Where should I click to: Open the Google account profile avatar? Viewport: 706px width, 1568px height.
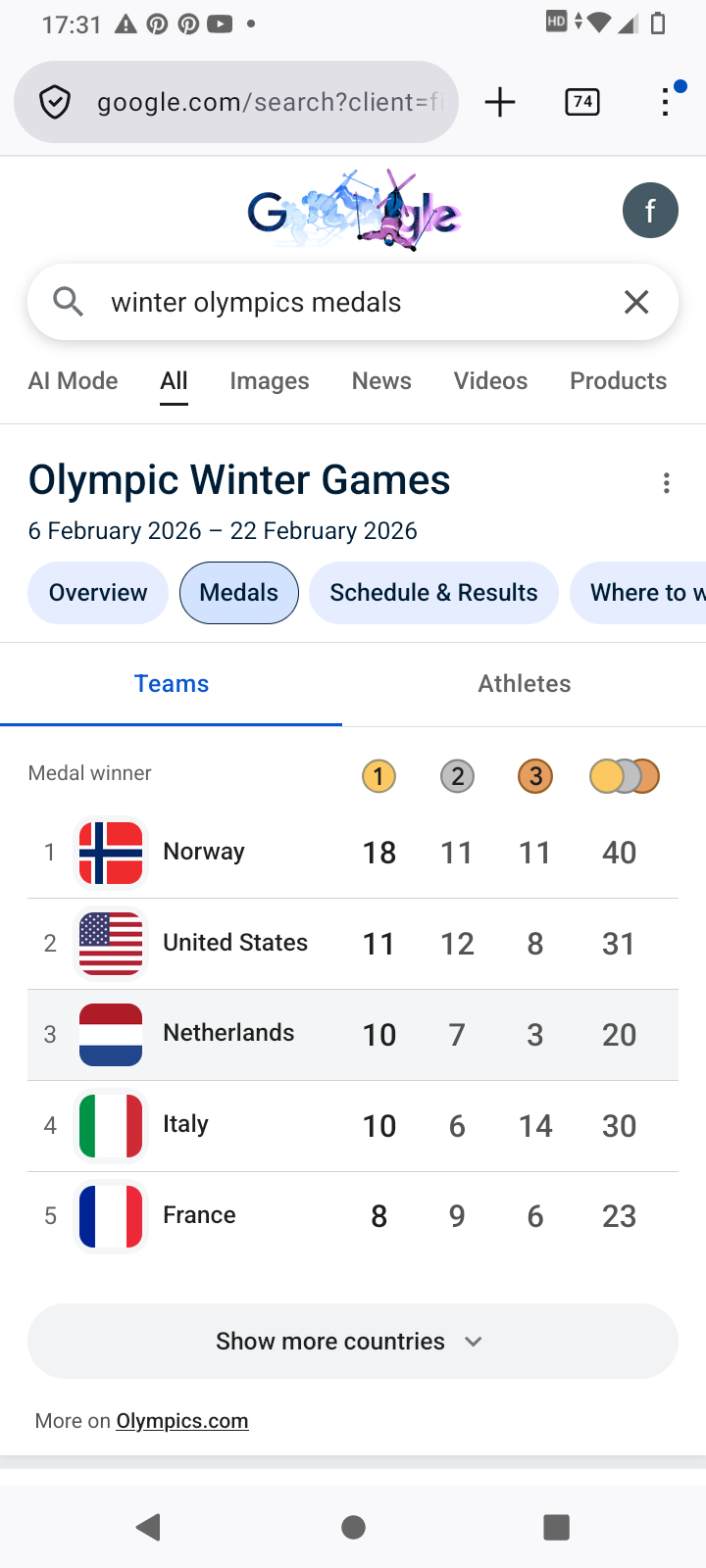tap(650, 211)
